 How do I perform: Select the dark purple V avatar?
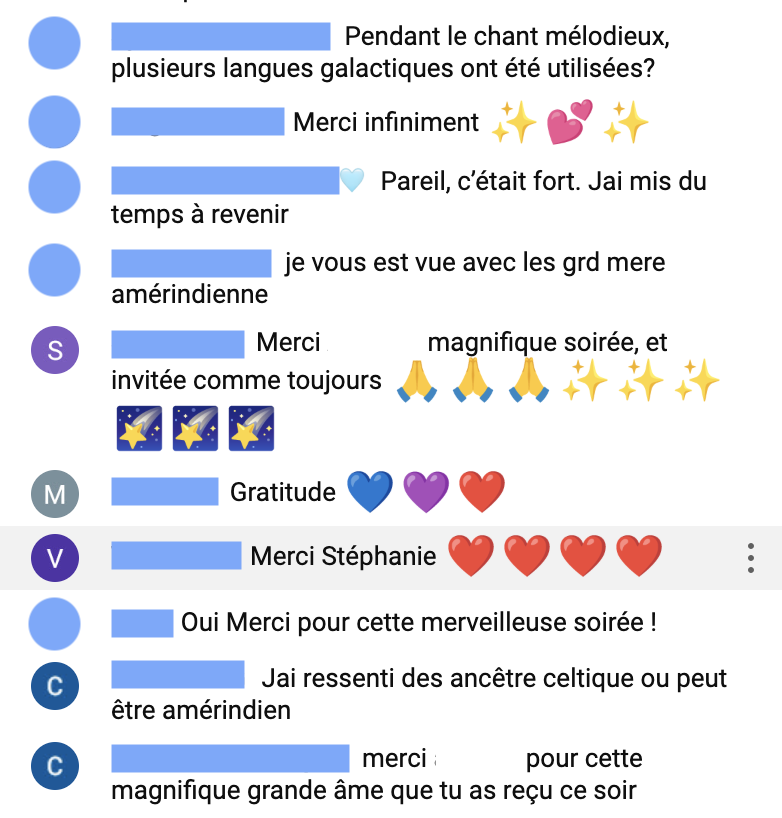[x=55, y=557]
